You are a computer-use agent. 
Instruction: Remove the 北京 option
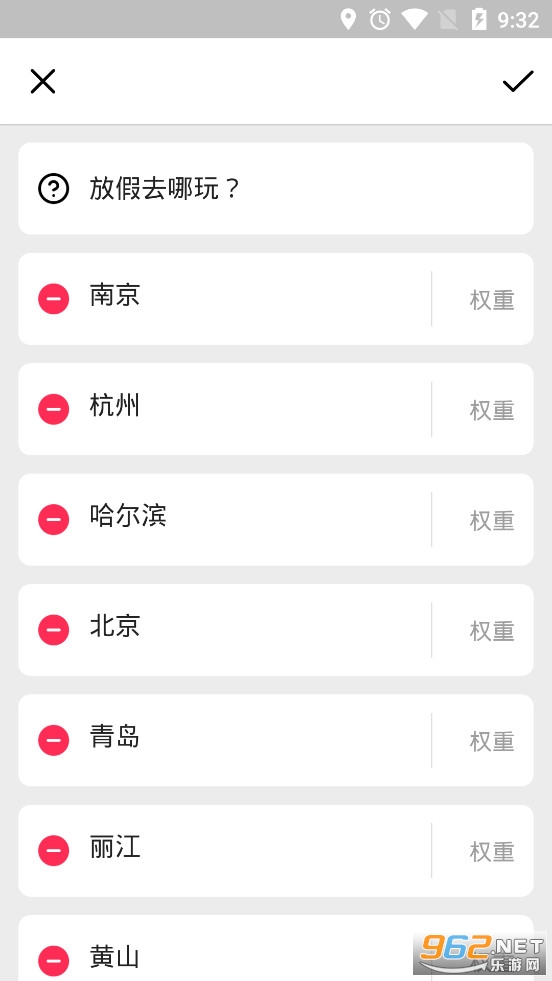54,629
